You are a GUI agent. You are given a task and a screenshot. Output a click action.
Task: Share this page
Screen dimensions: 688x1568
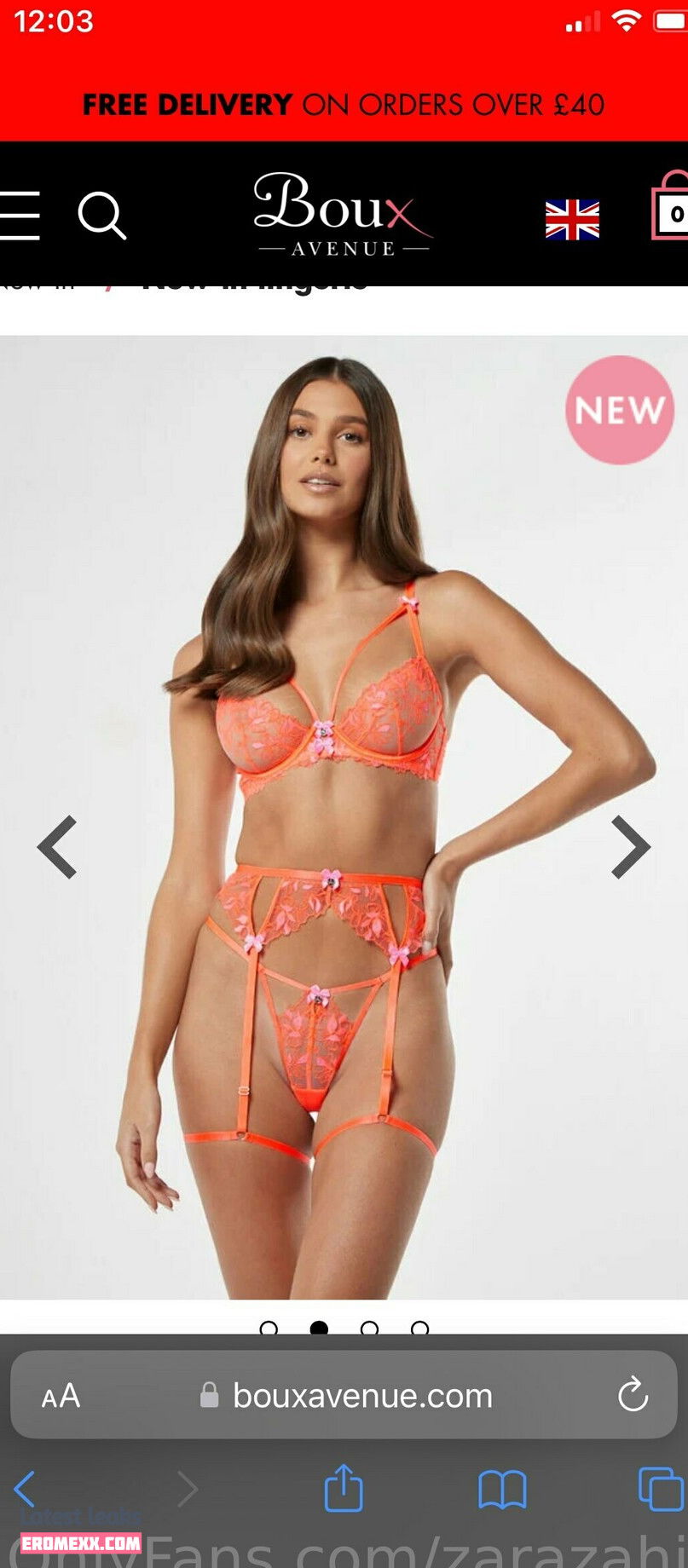coord(344,1488)
